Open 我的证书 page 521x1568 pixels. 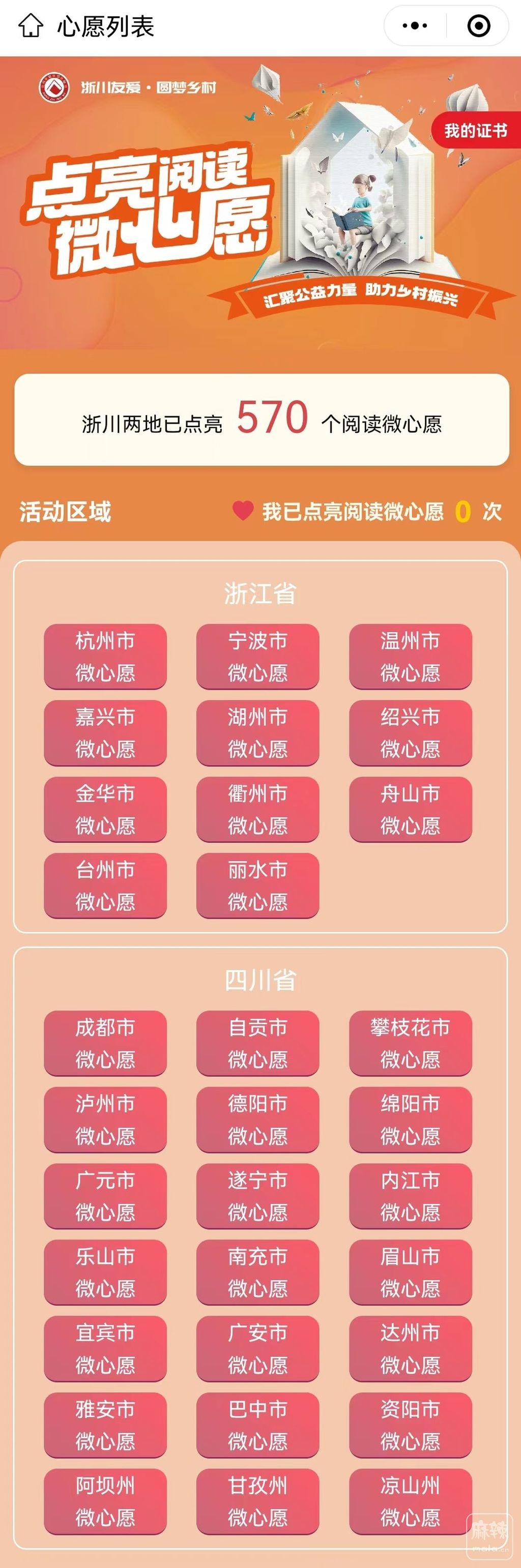point(475,131)
